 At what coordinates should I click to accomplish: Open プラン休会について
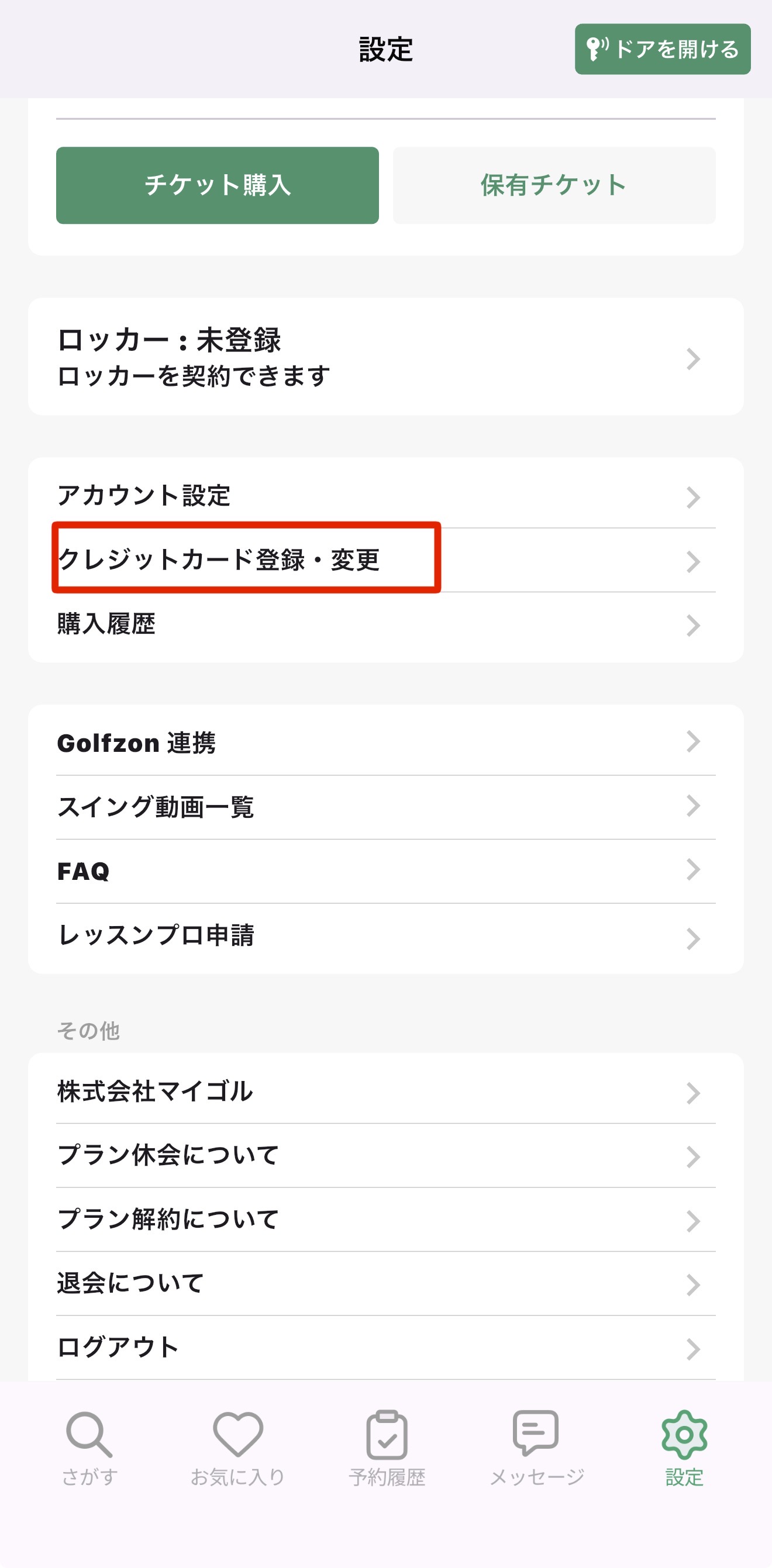tap(385, 1155)
